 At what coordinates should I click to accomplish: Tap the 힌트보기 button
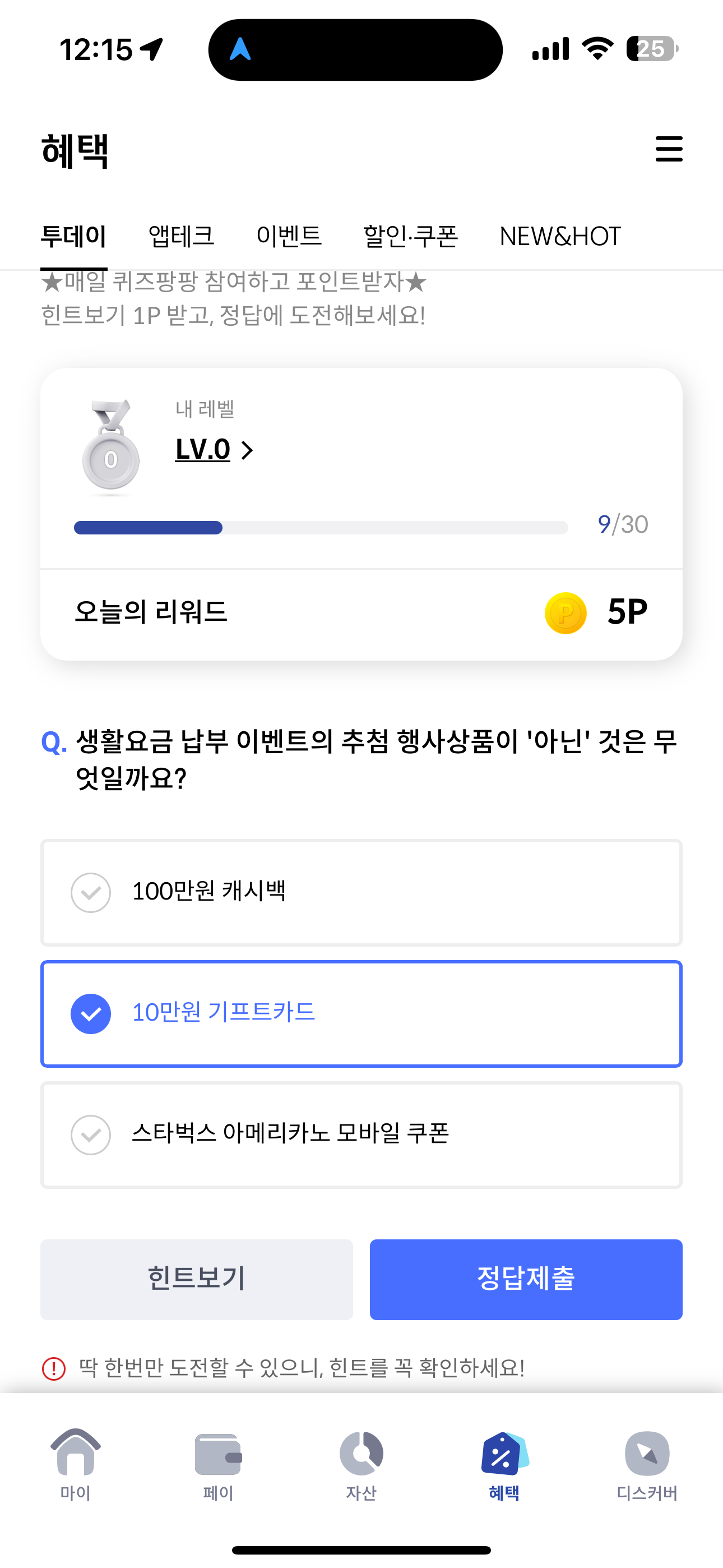(x=197, y=1280)
